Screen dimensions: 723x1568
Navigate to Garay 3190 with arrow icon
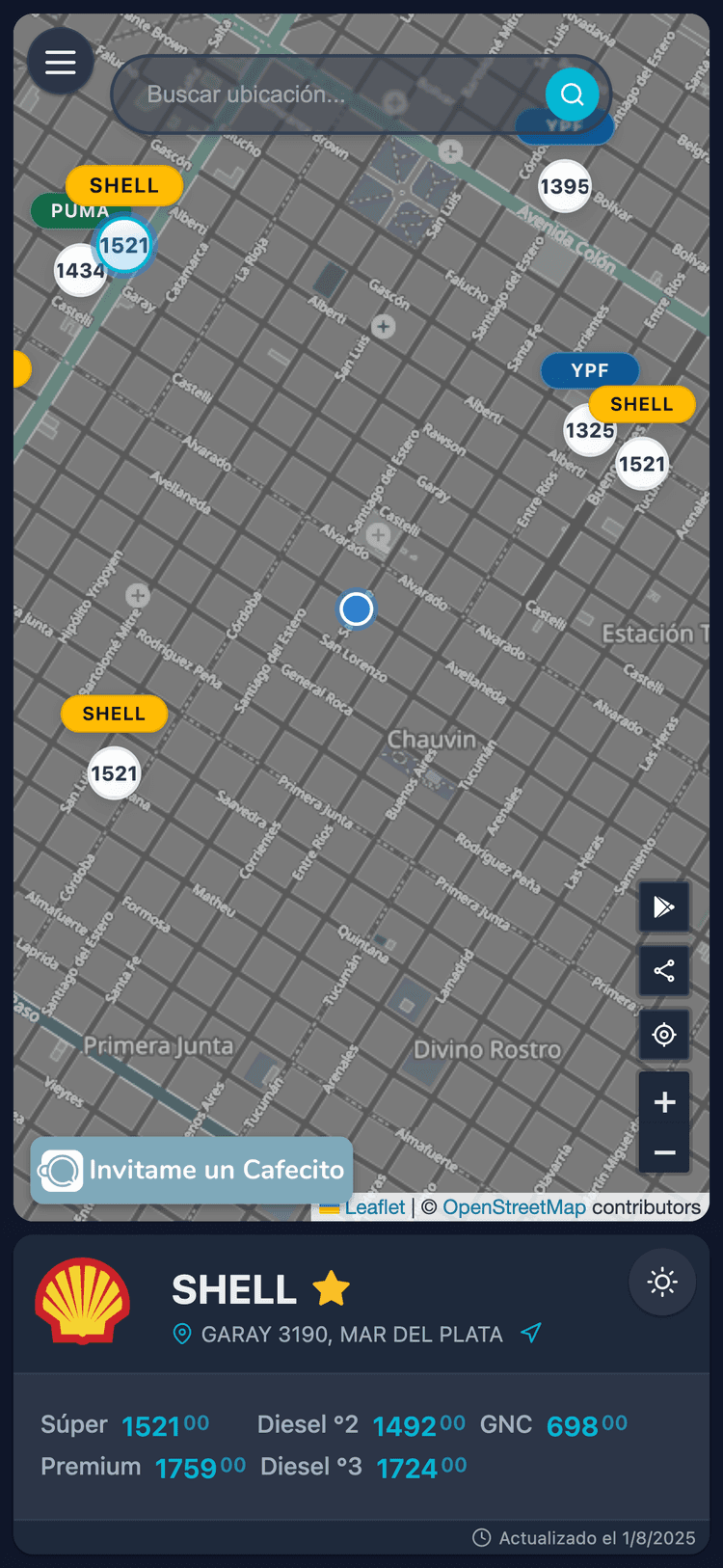pyautogui.click(x=531, y=1334)
